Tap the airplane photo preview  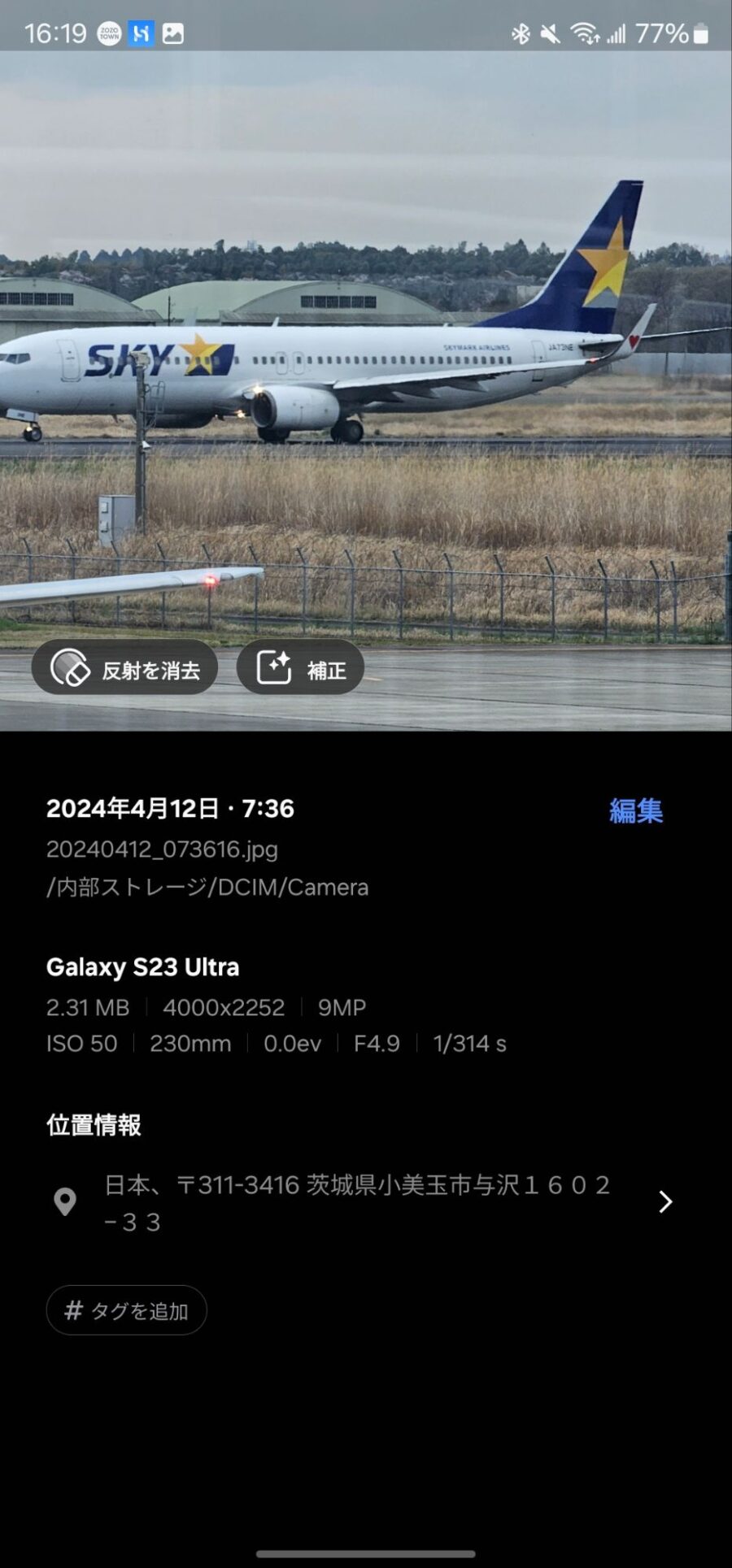tap(366, 366)
